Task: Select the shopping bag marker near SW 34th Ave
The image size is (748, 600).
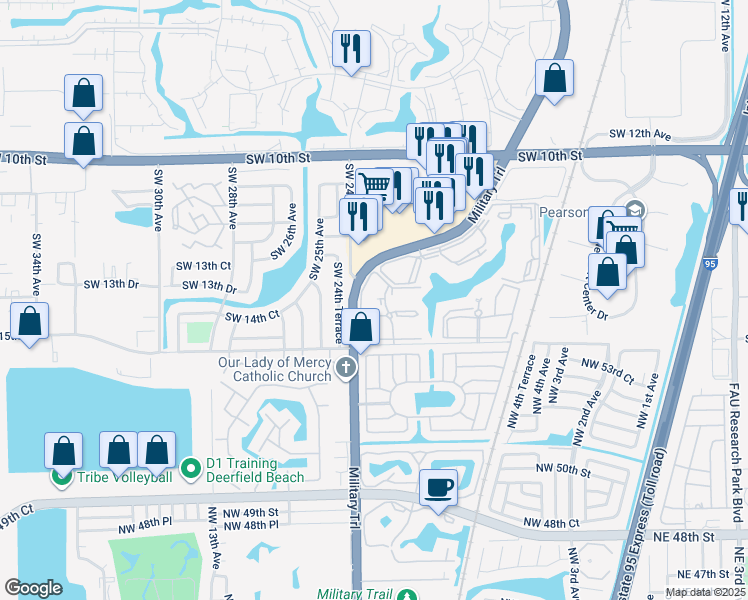Action: click(x=29, y=322)
